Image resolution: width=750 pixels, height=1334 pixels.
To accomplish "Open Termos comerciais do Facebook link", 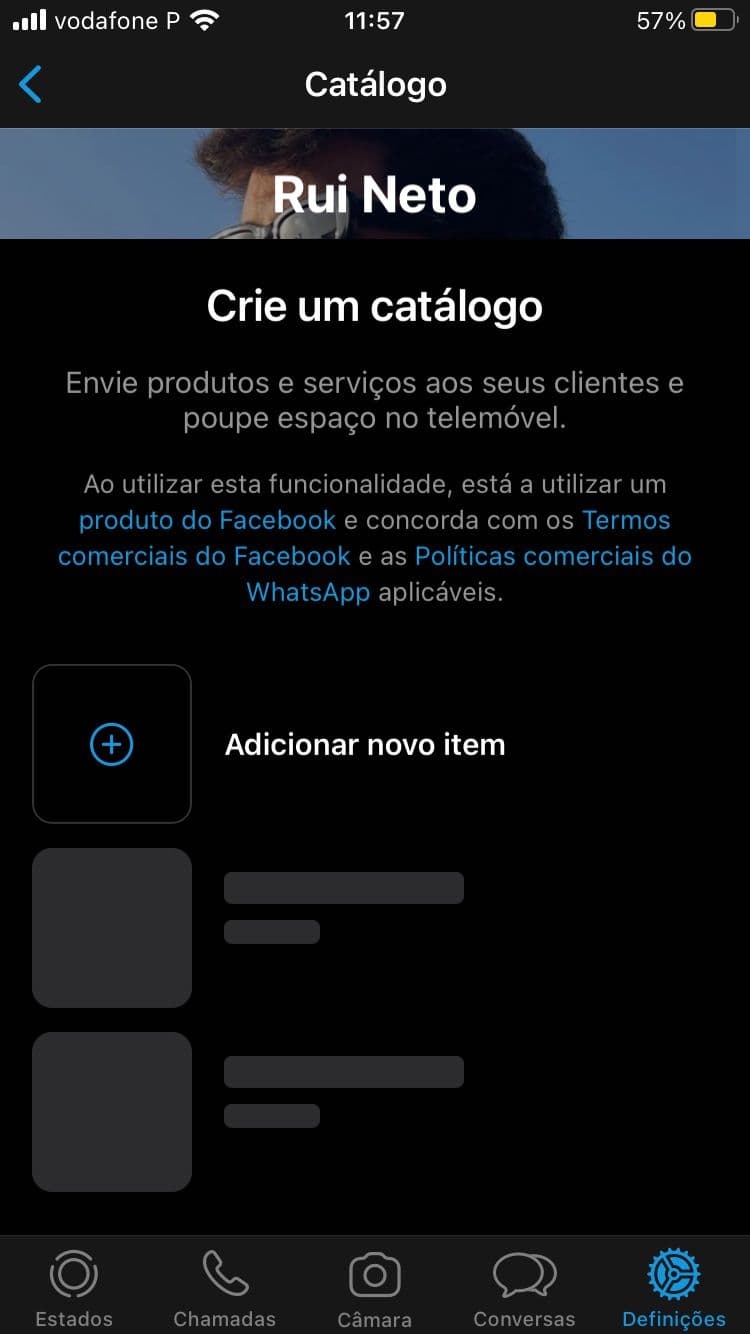I will pyautogui.click(x=364, y=538).
